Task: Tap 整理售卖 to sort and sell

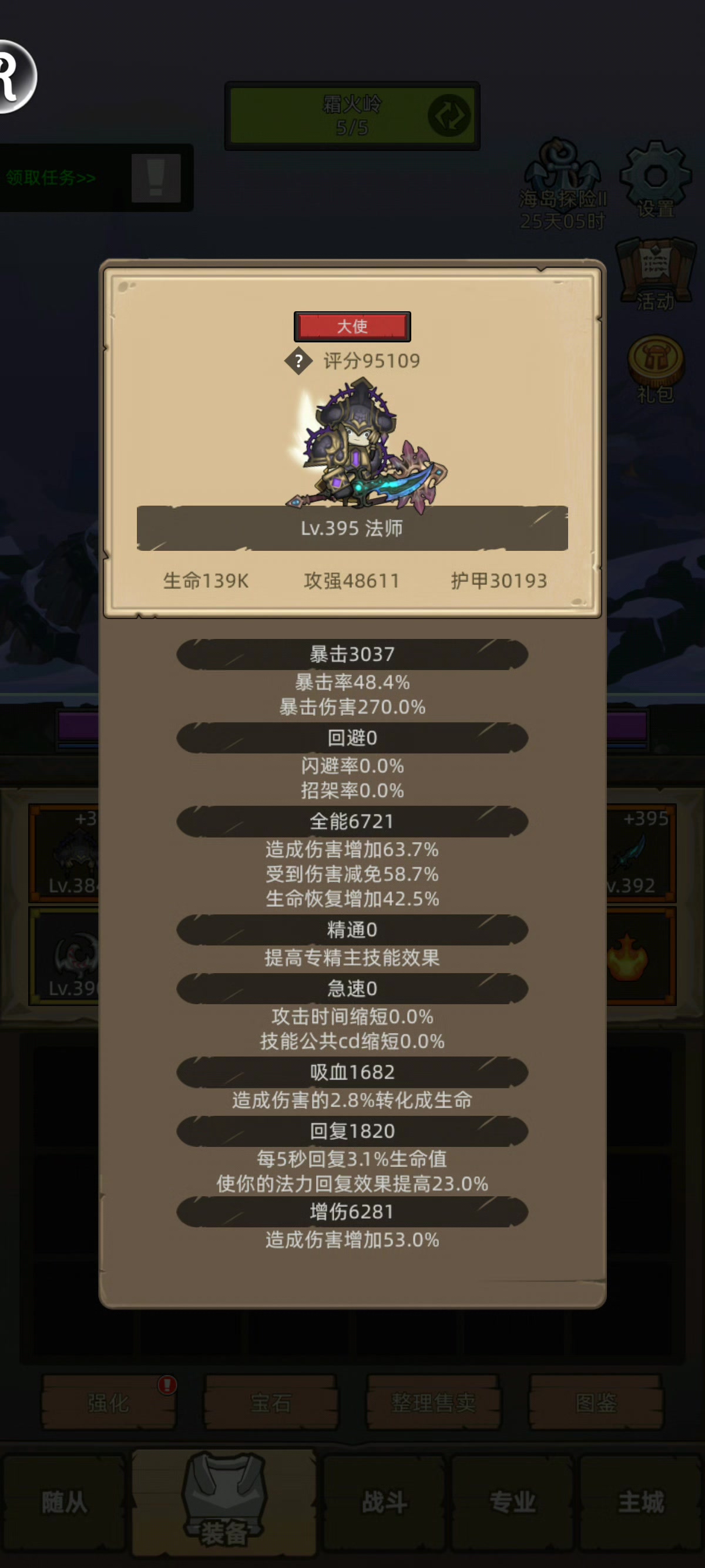Action: coord(433,1402)
